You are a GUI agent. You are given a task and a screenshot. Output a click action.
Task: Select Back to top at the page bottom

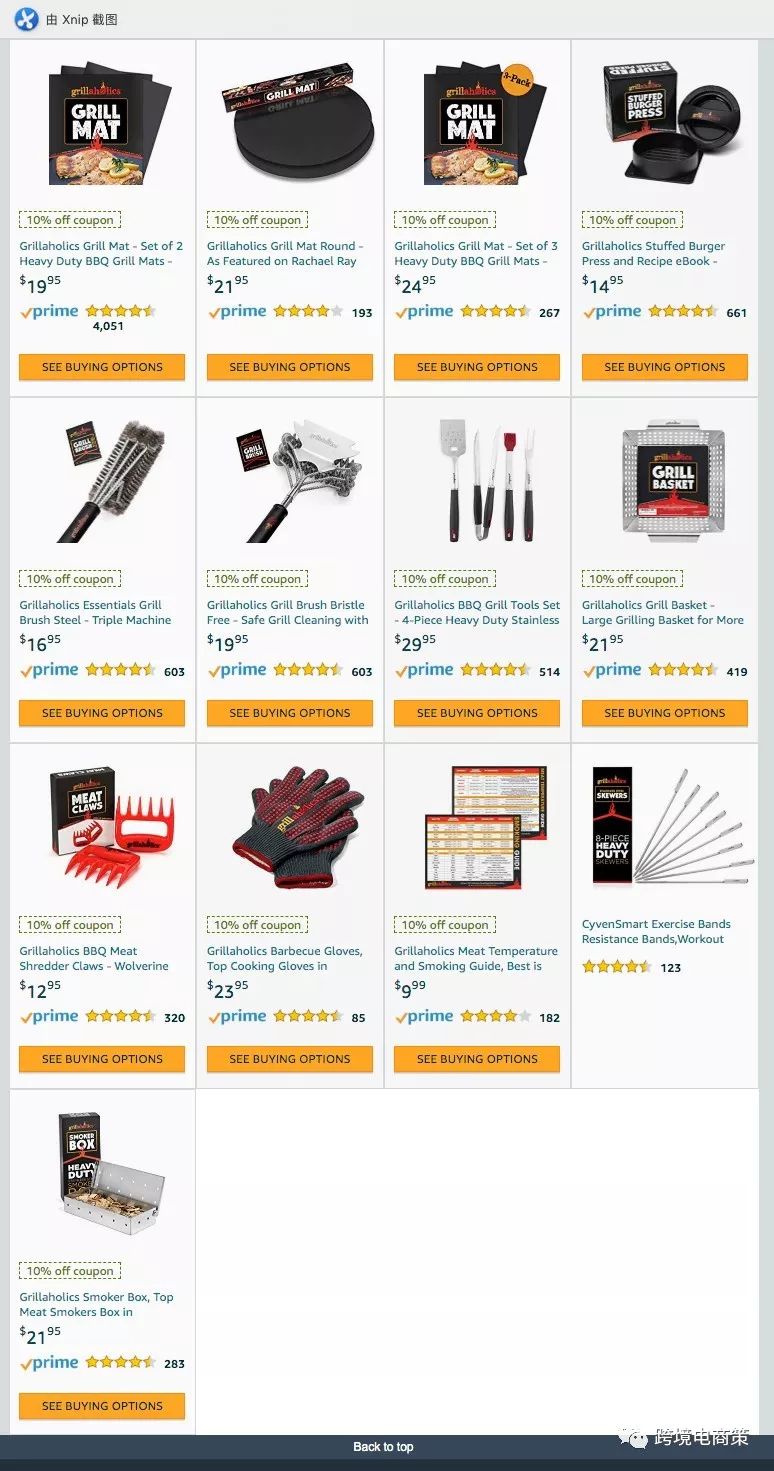click(x=384, y=1446)
